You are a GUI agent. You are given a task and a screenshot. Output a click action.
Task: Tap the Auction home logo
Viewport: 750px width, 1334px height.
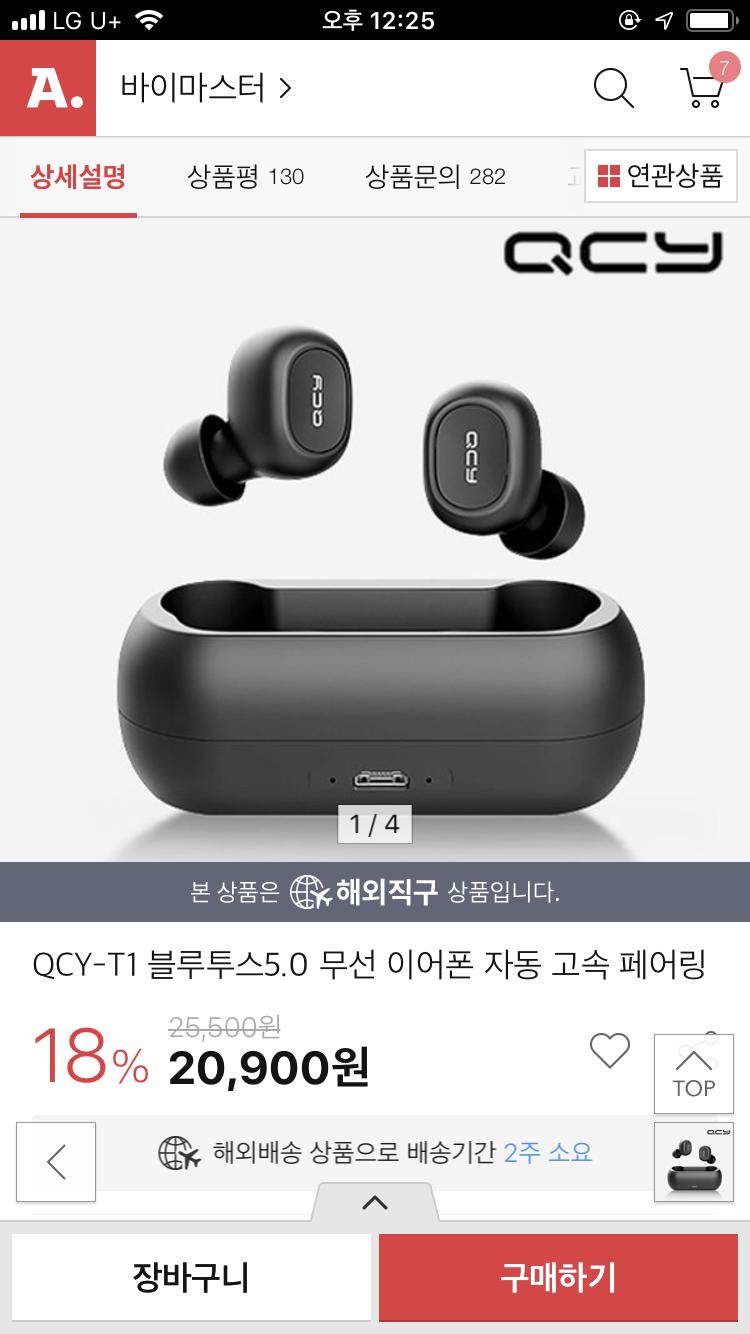[48, 88]
